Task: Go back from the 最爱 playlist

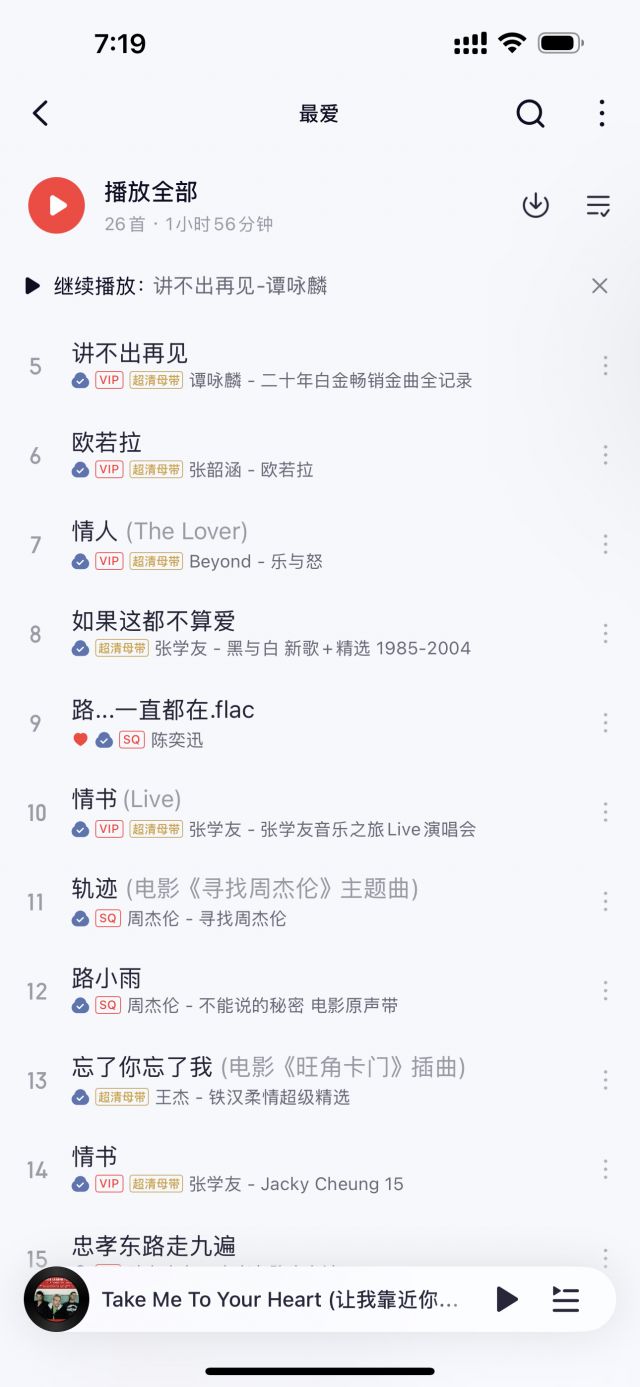Action: 40,114
